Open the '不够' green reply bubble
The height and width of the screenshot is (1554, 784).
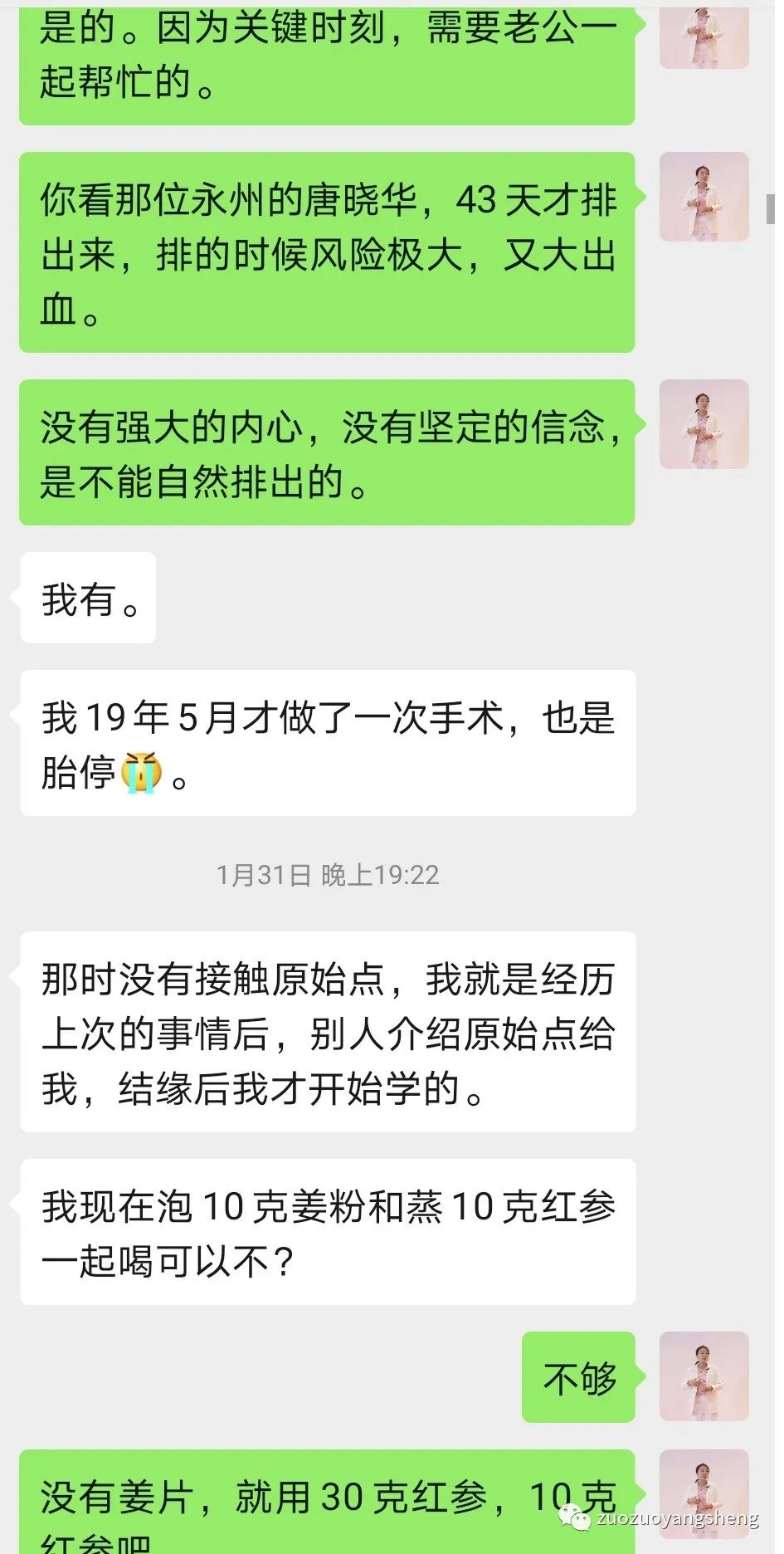tap(579, 1378)
